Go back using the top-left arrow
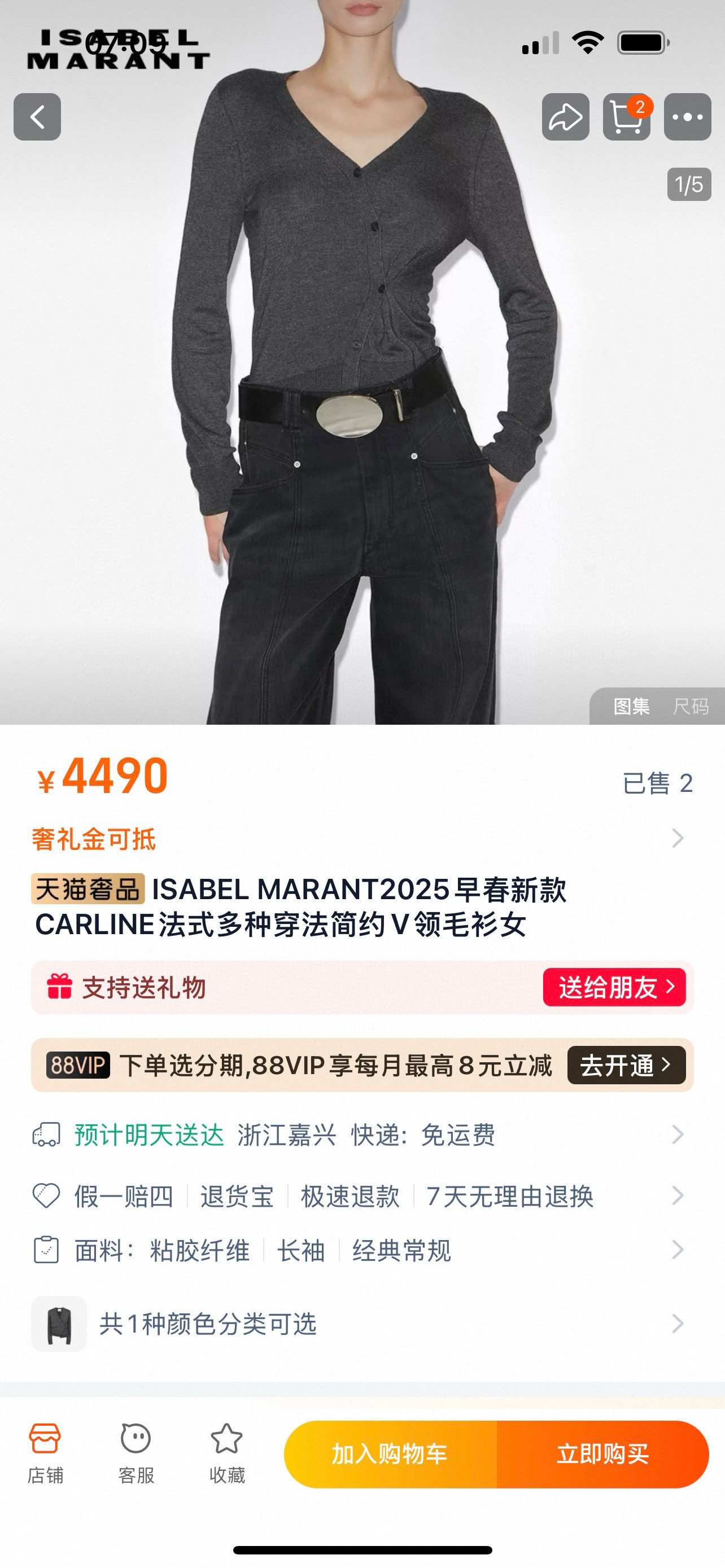 coord(37,117)
